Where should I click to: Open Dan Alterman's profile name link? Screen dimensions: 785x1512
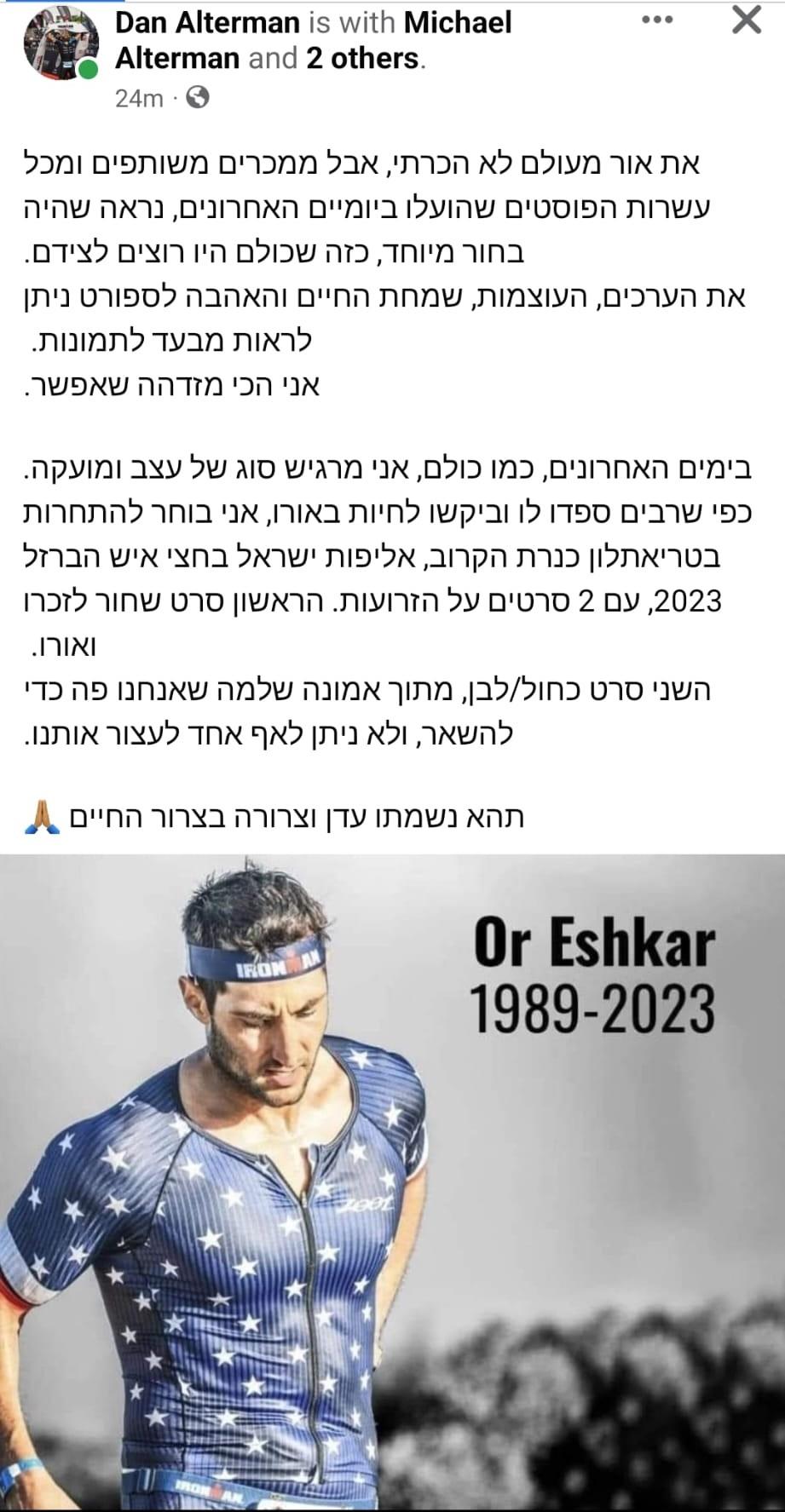(x=207, y=24)
